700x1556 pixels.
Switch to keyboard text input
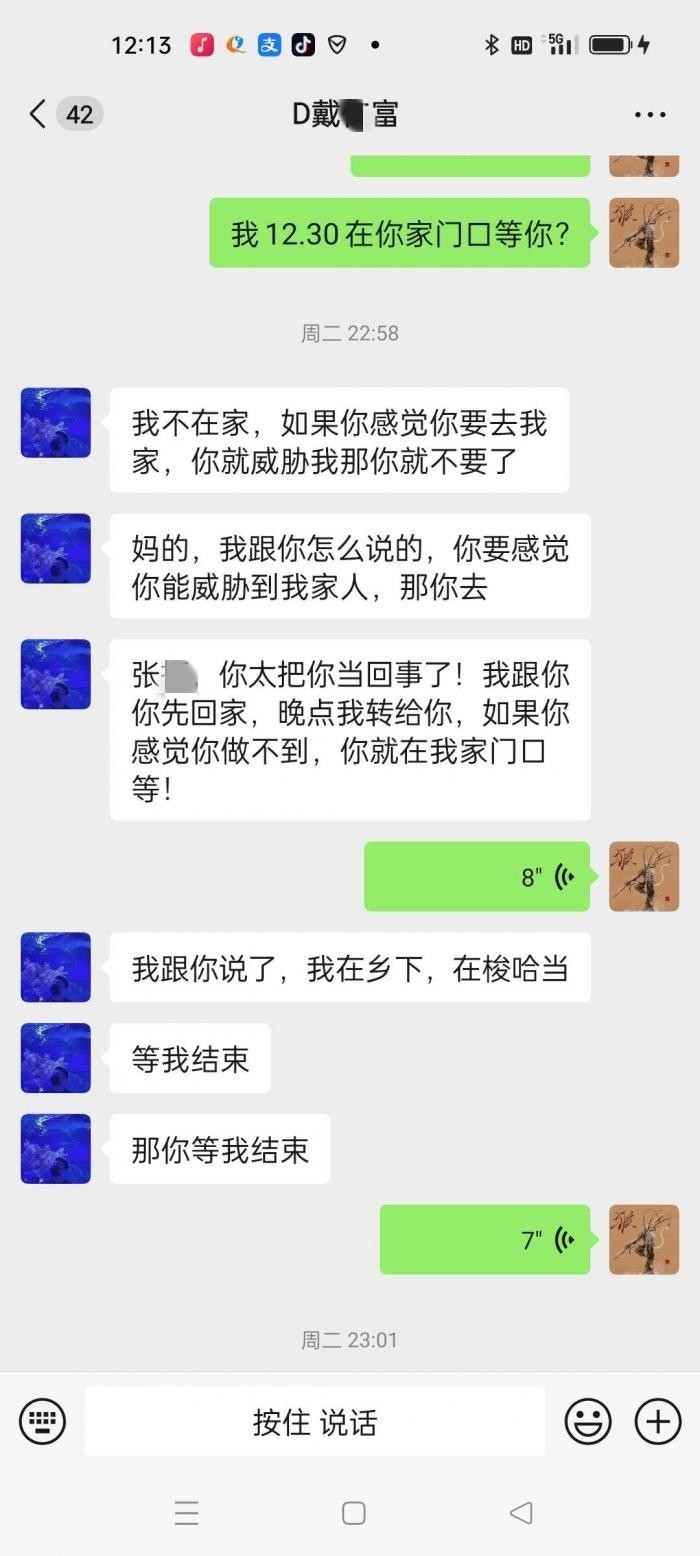click(42, 1421)
